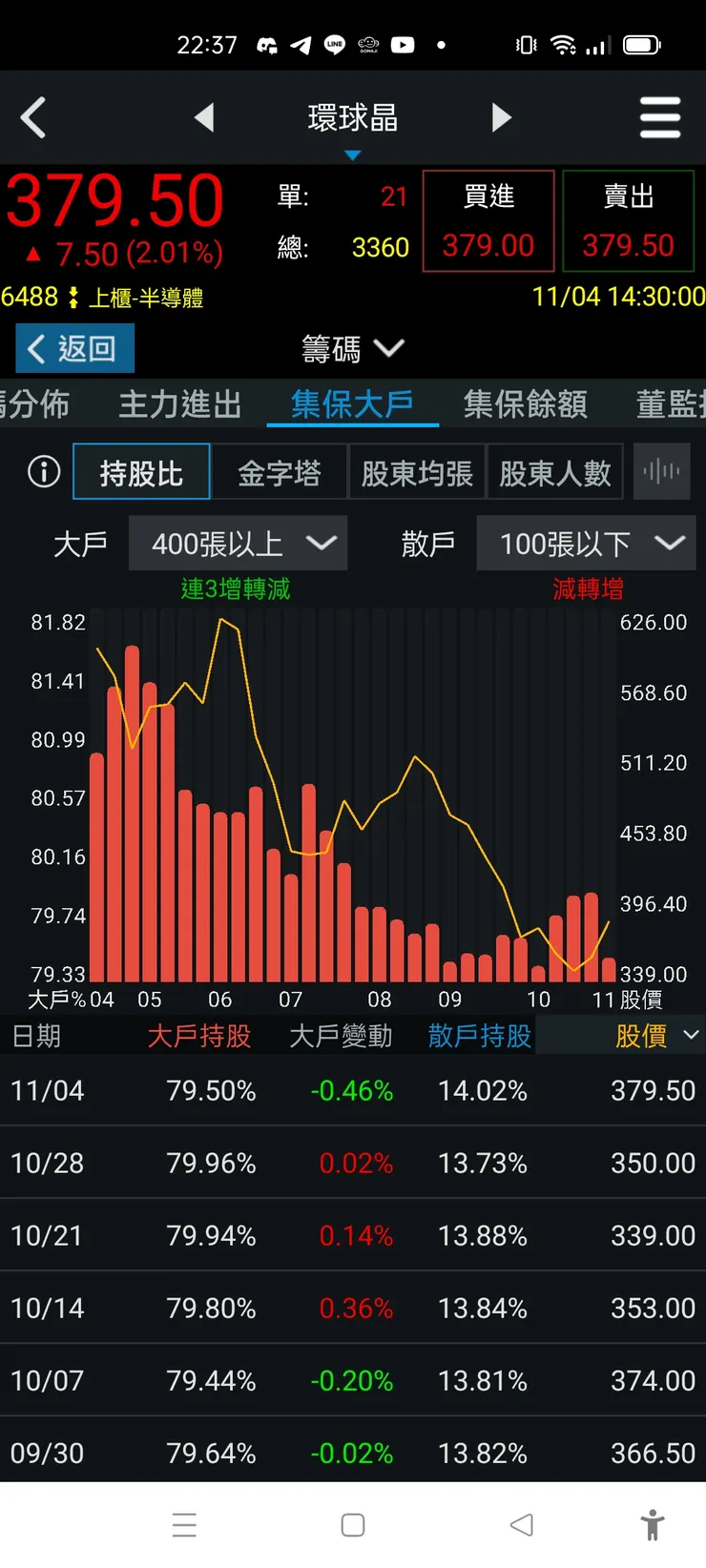Select the 11/04 row in the data table
Viewport: 706px width, 1568px height.
[353, 1090]
